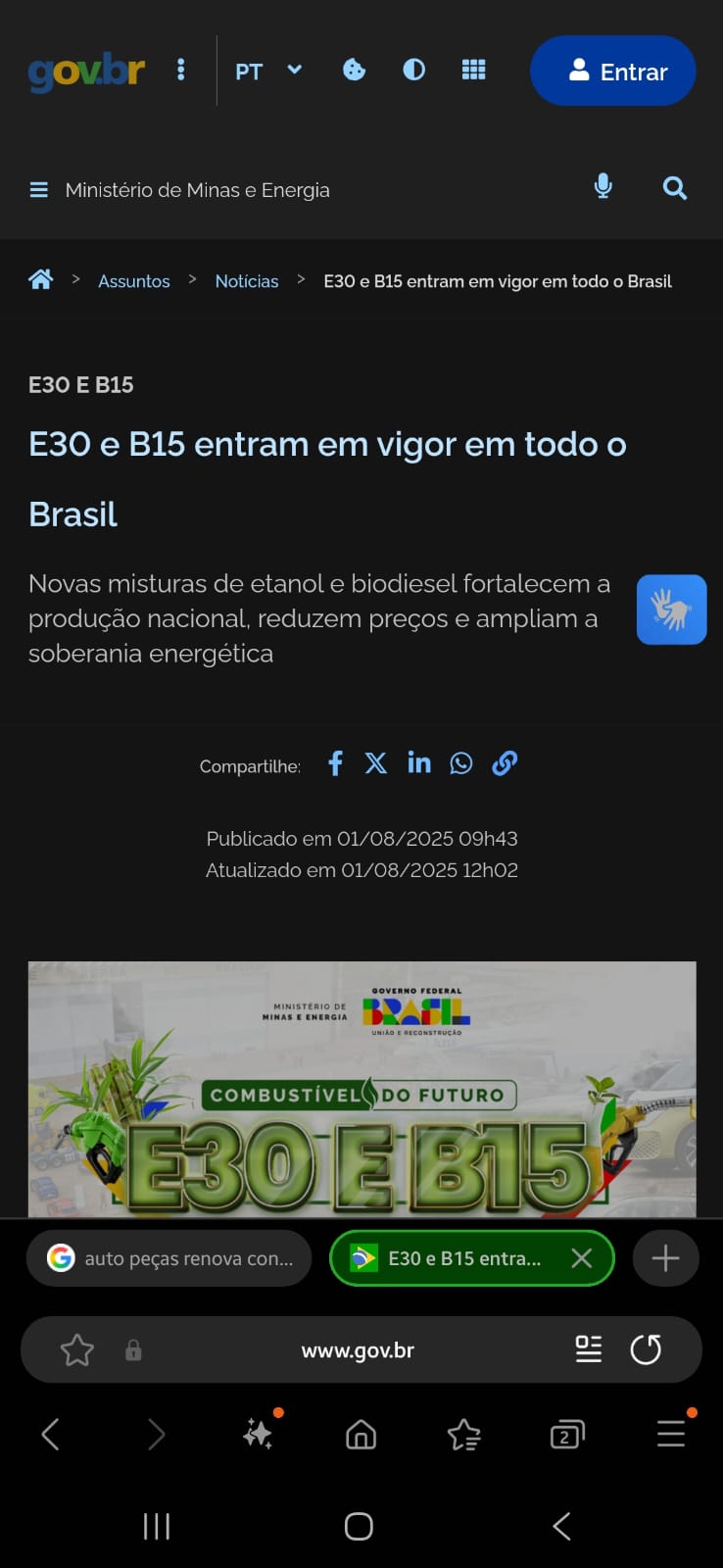The image size is (723, 1568).
Task: Go to the Assuntos breadcrumb
Action: (x=134, y=281)
